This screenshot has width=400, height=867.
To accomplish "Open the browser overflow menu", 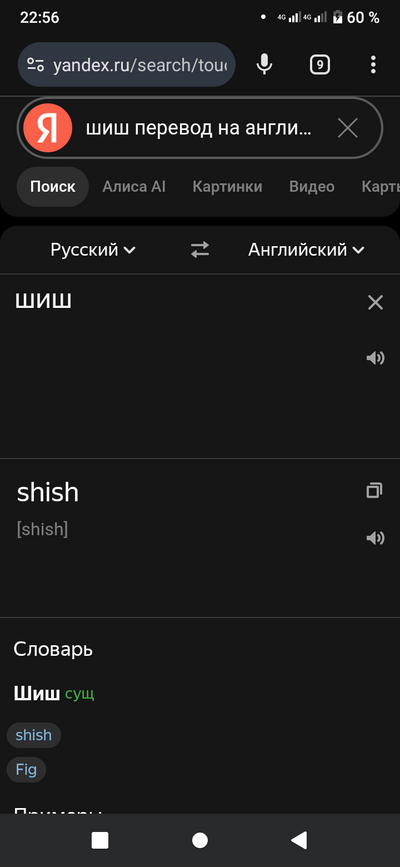I will coord(373,65).
